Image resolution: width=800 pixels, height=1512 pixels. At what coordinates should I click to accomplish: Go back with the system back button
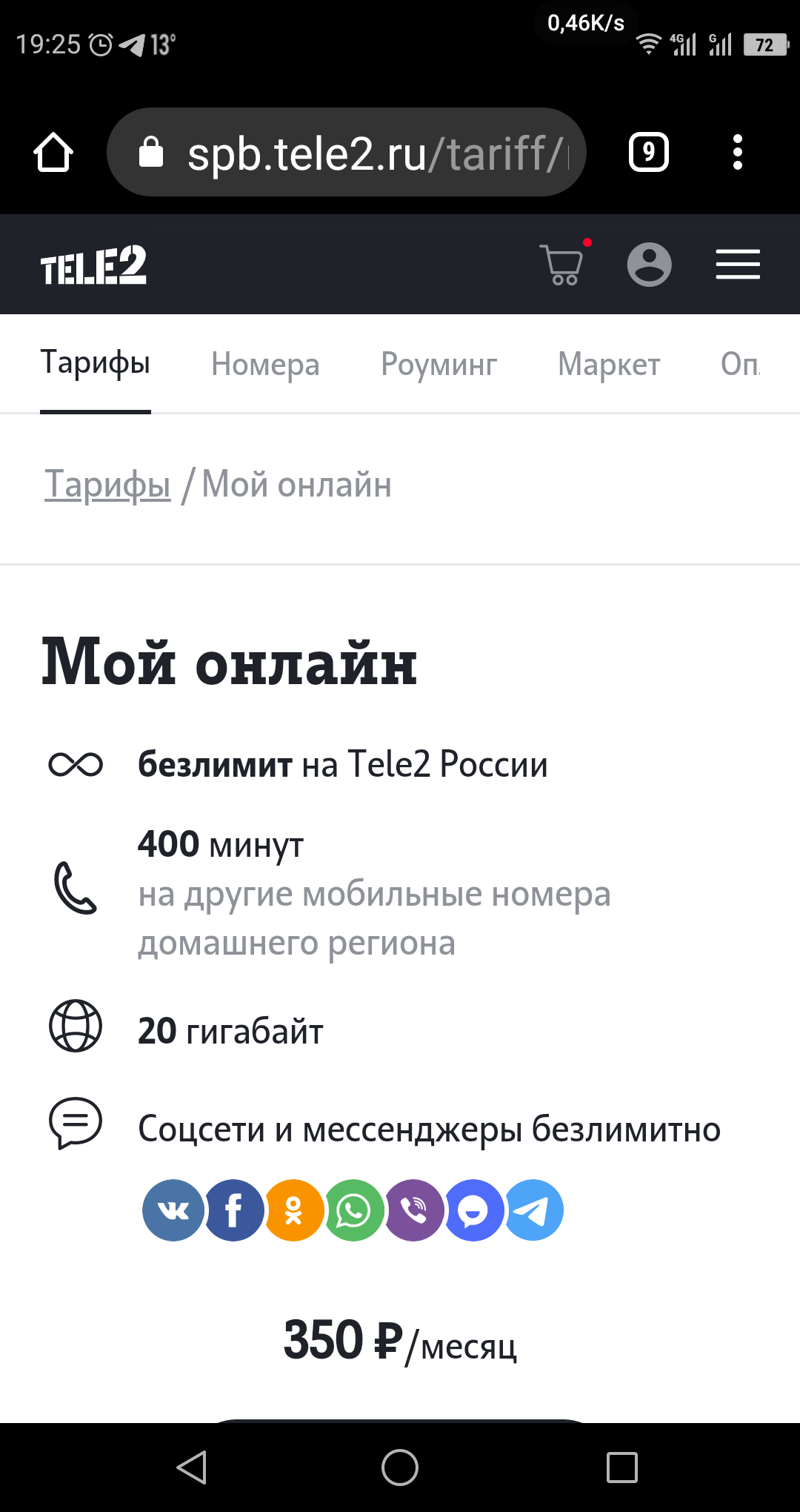(192, 1467)
